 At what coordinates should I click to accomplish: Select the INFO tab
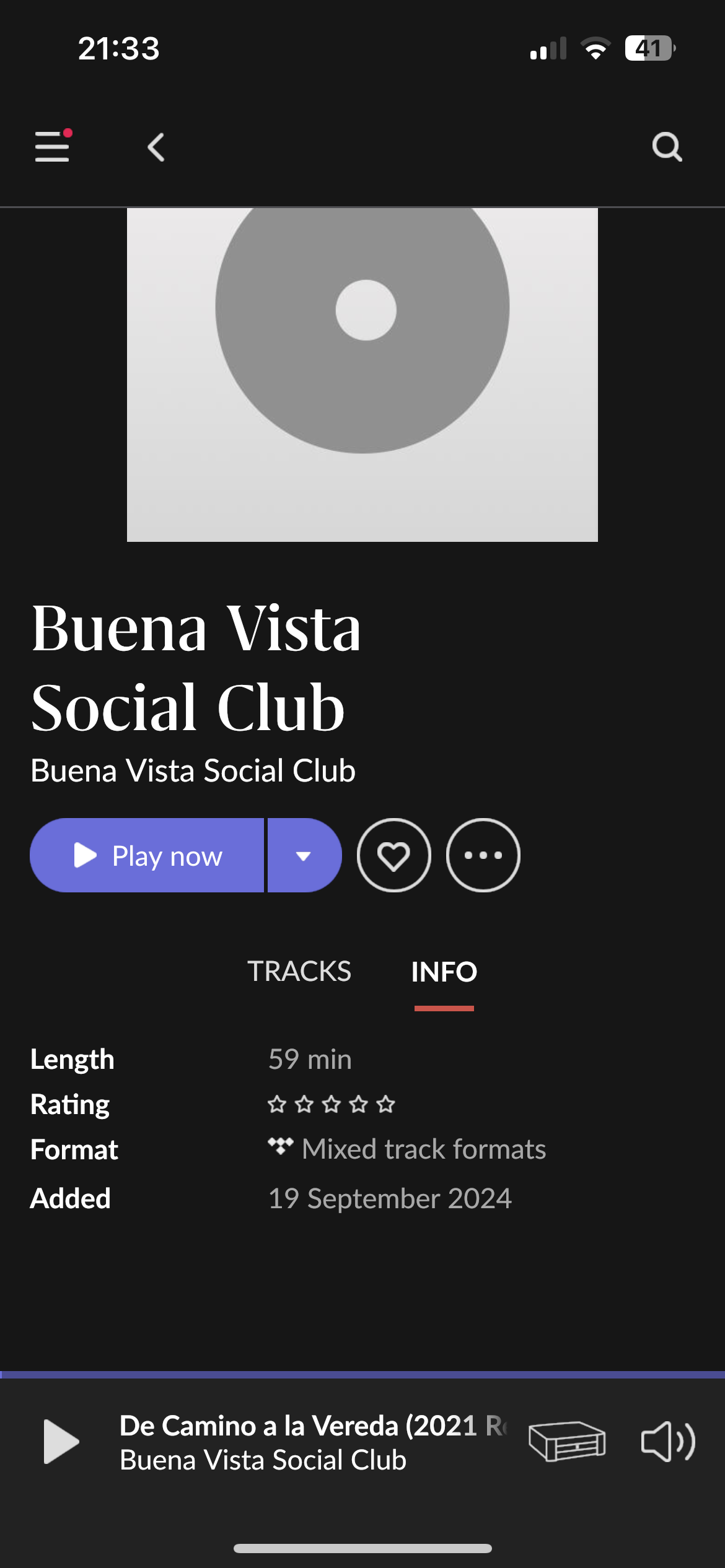click(x=444, y=972)
